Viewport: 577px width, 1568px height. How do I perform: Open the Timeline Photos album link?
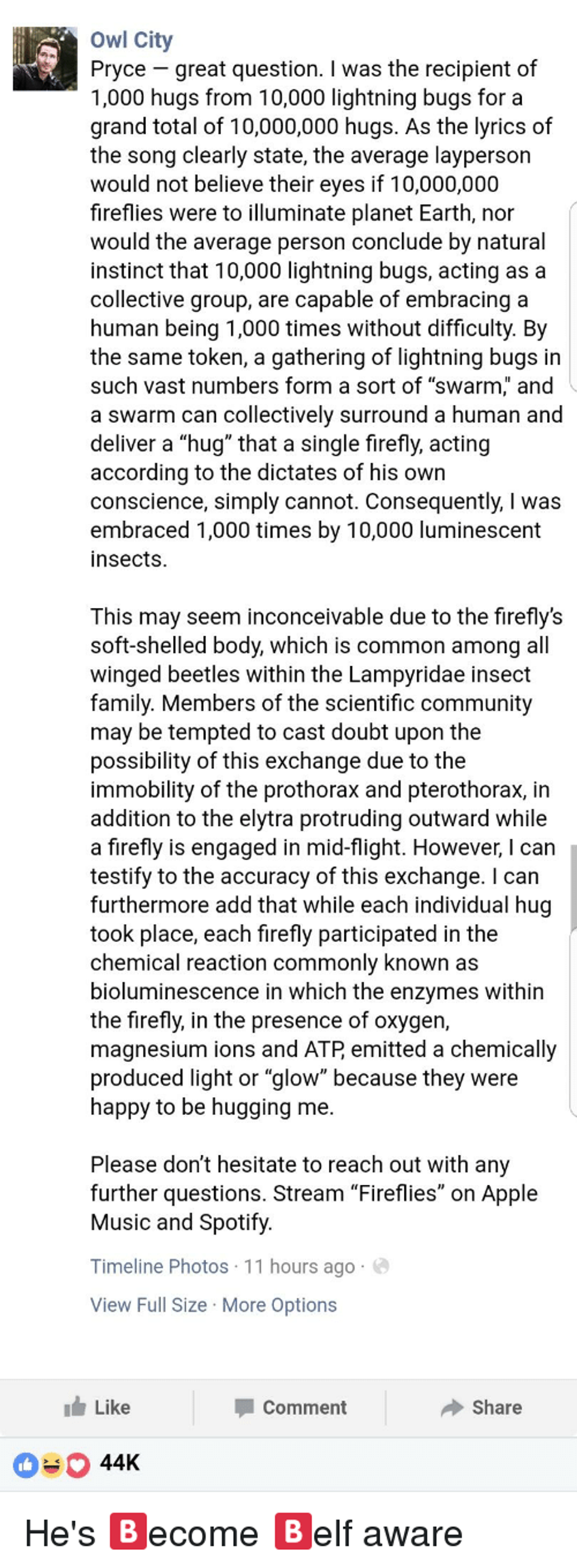pos(159,1266)
